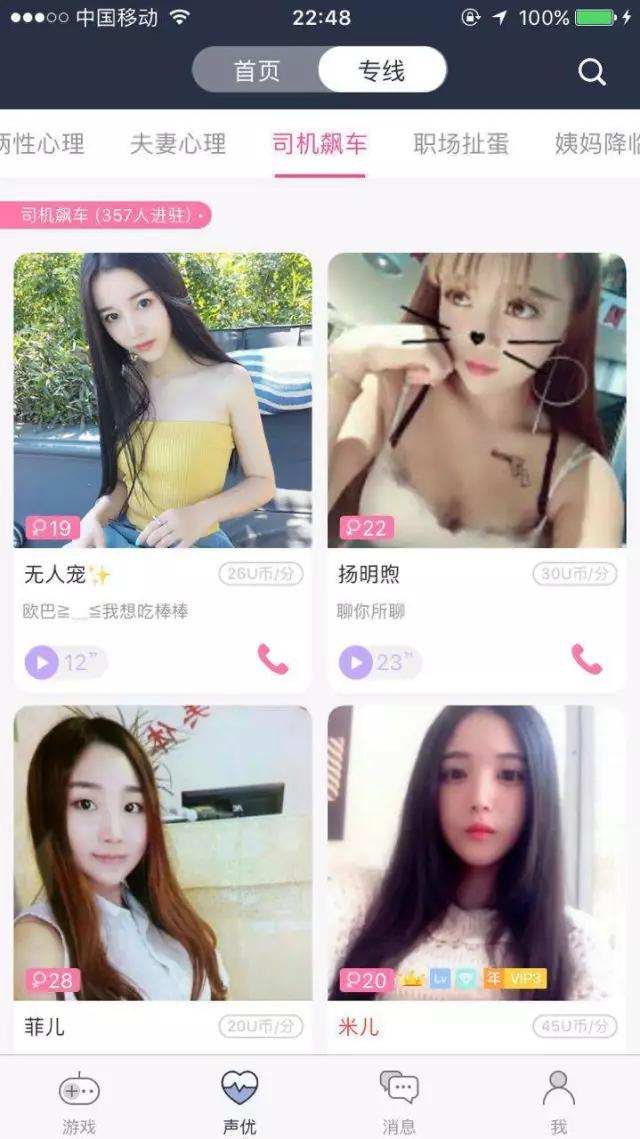The width and height of the screenshot is (640, 1139).
Task: Open the 职场扯蛋 category tab
Action: click(x=461, y=144)
